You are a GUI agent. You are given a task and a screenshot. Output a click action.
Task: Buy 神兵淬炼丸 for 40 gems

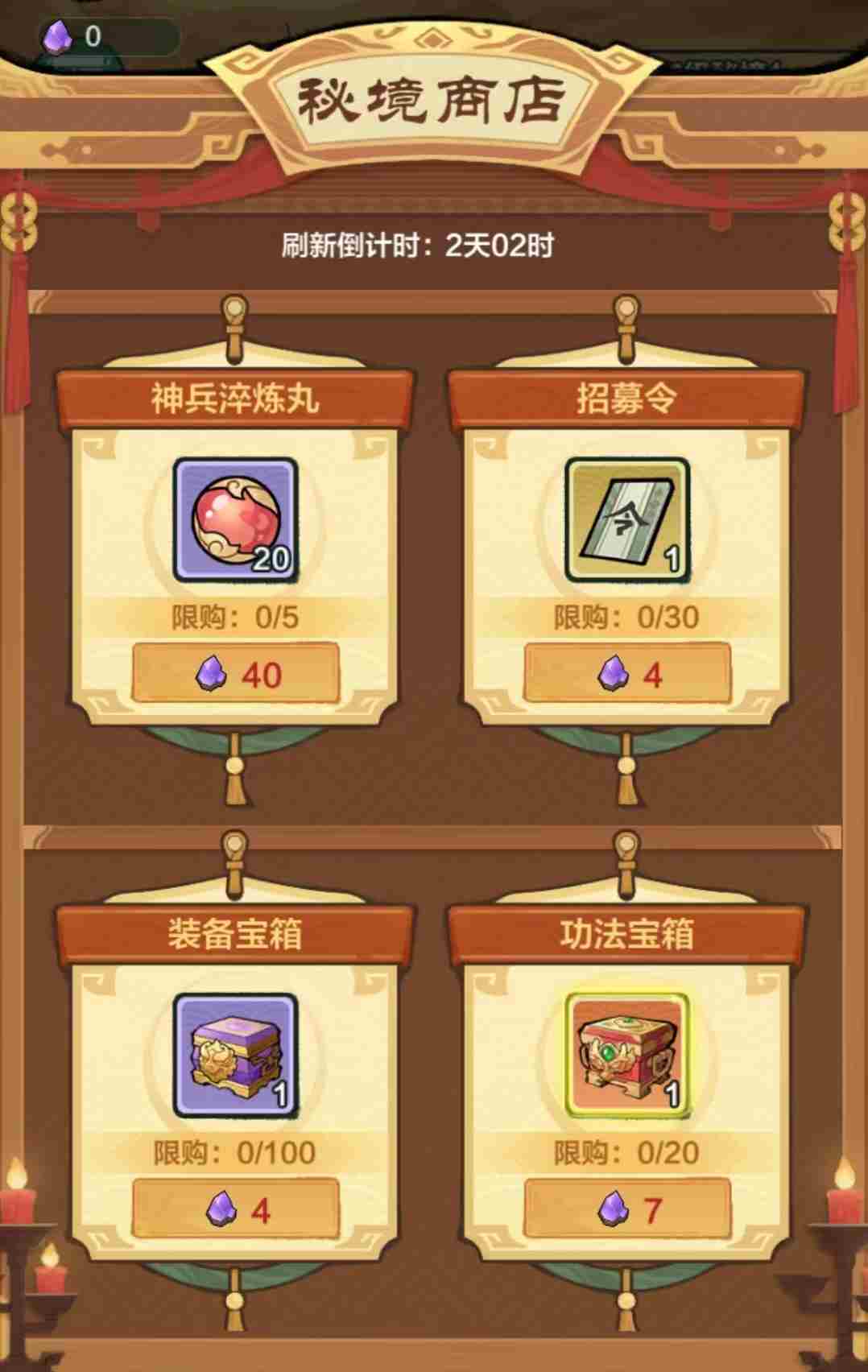[x=235, y=673]
